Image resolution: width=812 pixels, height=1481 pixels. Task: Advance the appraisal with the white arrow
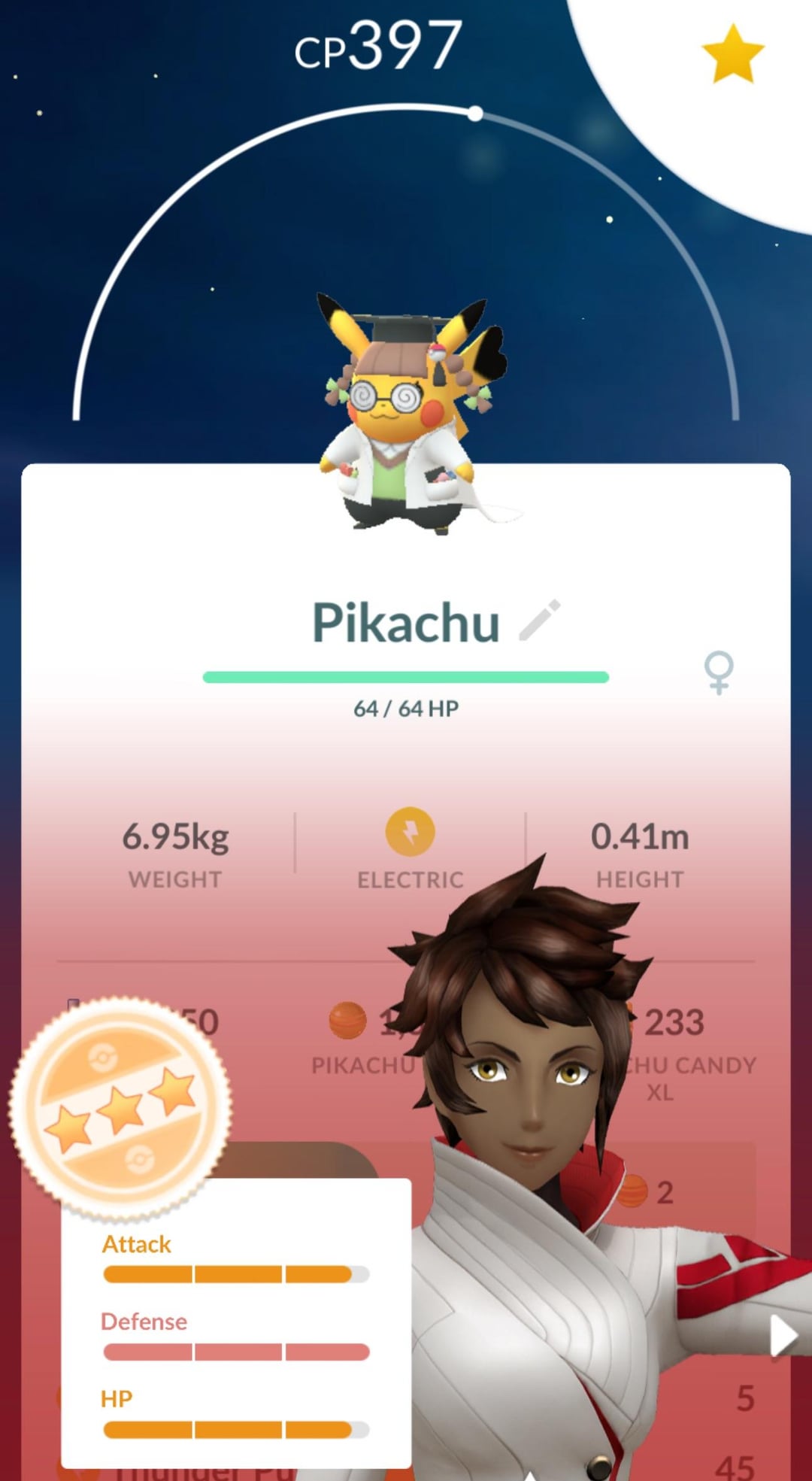pos(783,1335)
